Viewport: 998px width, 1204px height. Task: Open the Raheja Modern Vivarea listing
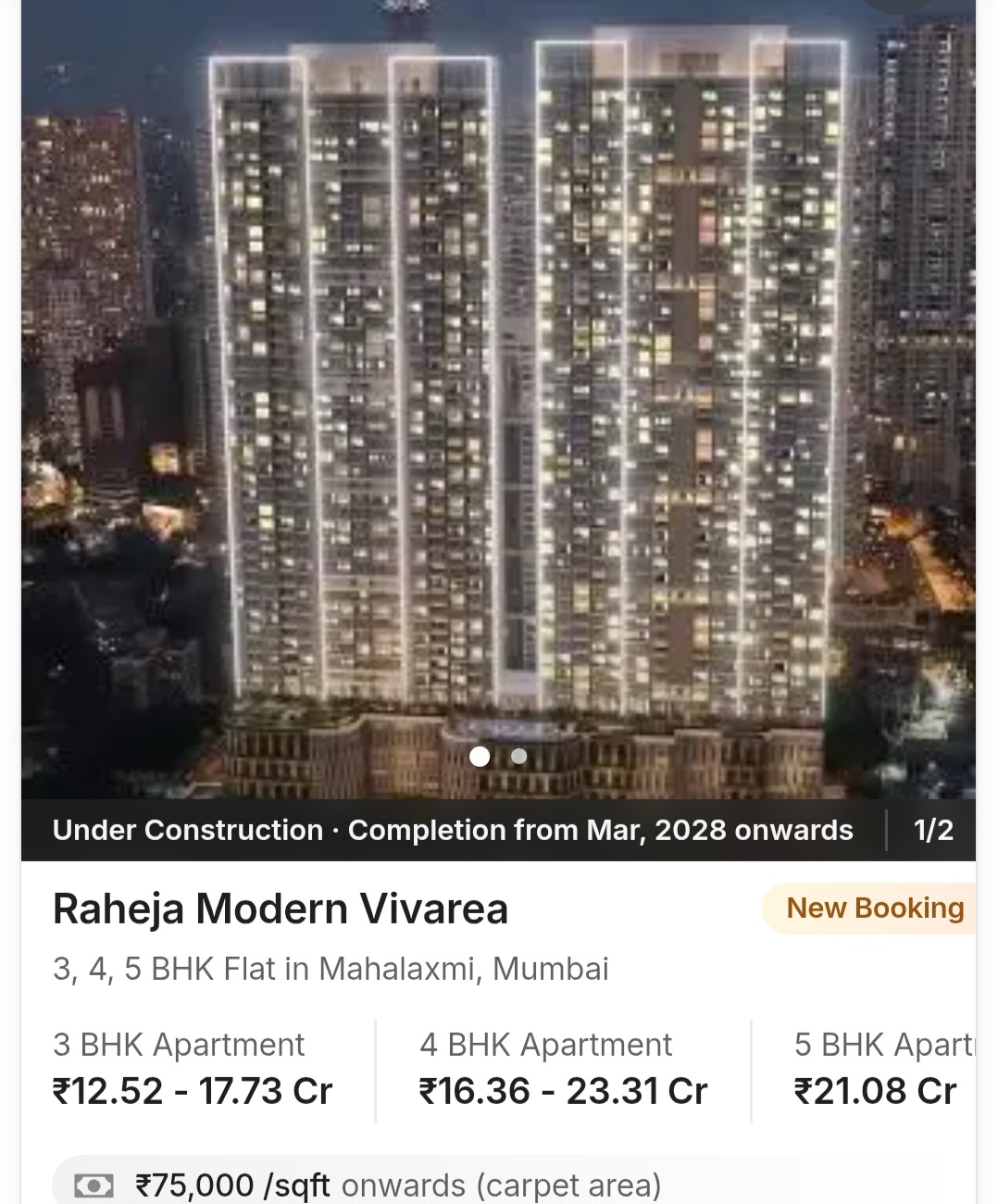pos(281,909)
